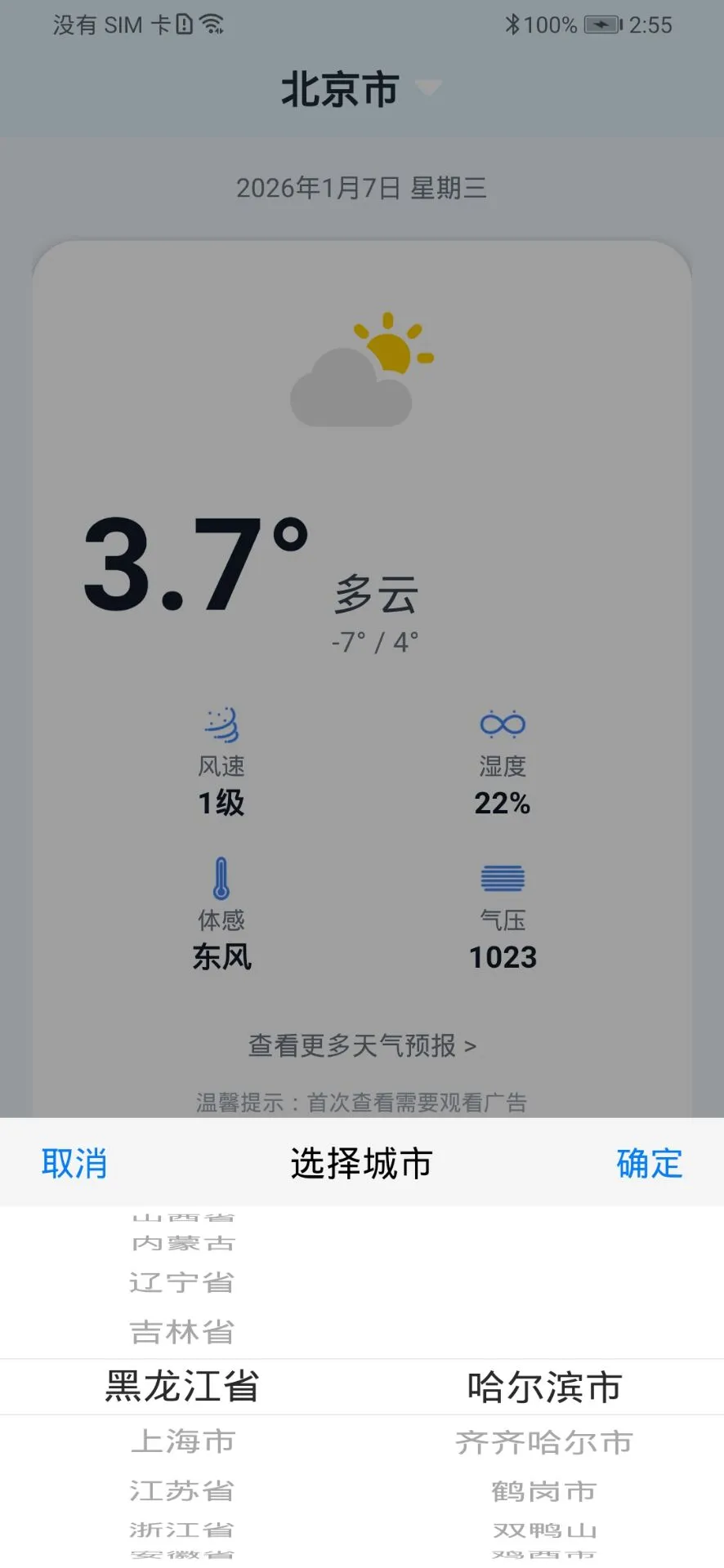Screen dimensions: 724x1568
Task: Tap the date 2026年1月7日 星期三
Action: (361, 188)
